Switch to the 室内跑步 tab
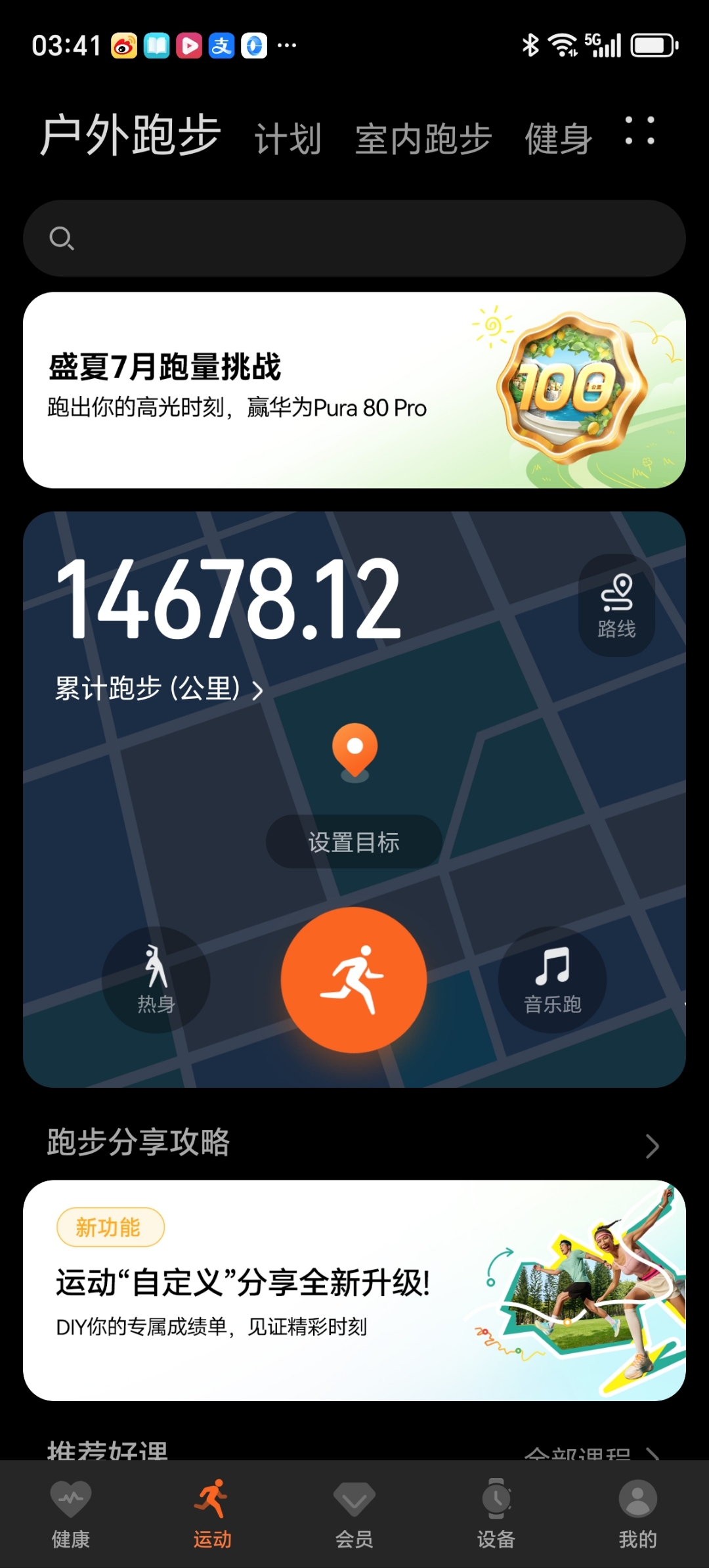The width and height of the screenshot is (709, 1568). point(423,138)
